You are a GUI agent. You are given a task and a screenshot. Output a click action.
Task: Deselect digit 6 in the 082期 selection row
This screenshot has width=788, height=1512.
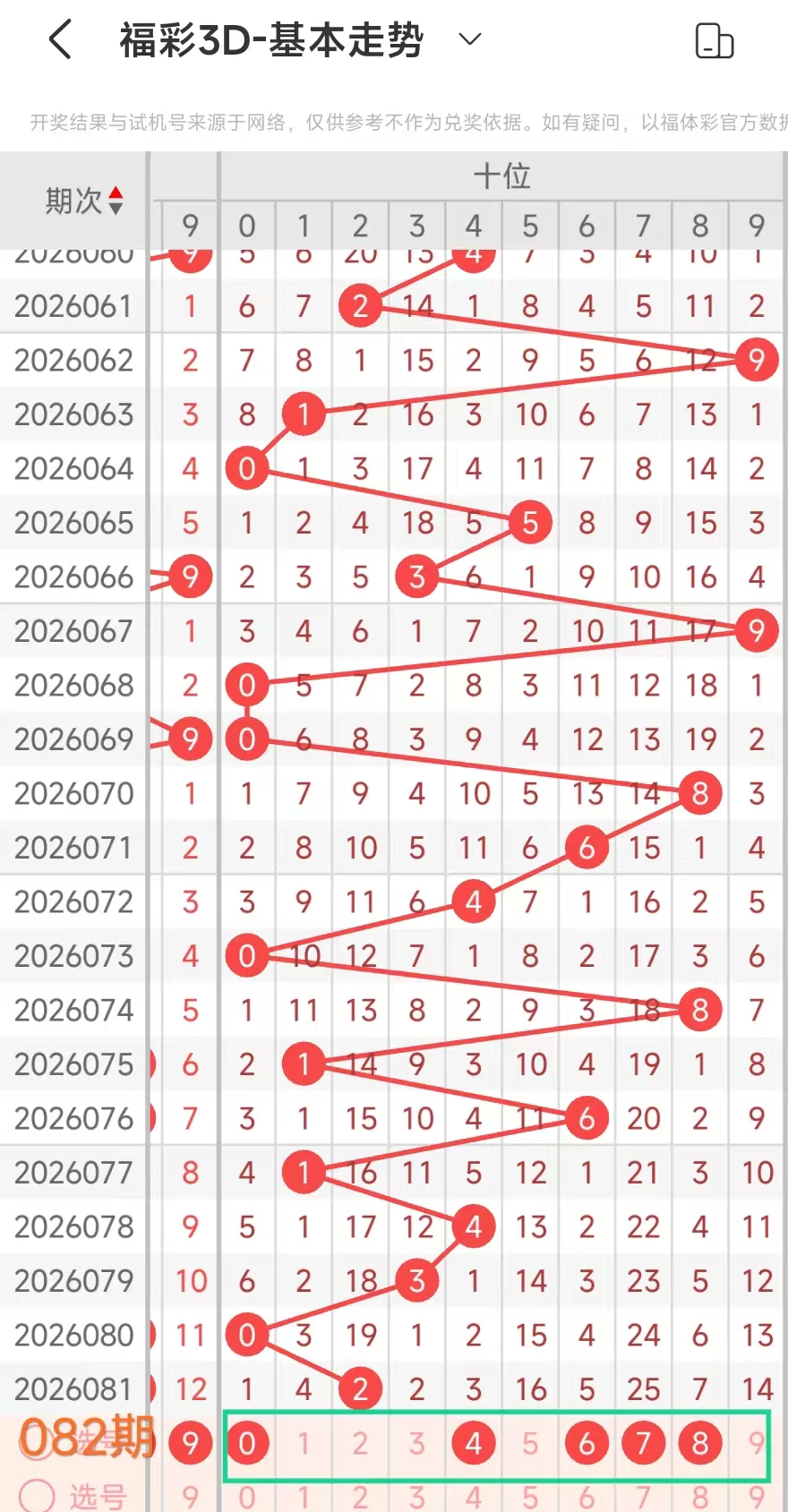(587, 1443)
